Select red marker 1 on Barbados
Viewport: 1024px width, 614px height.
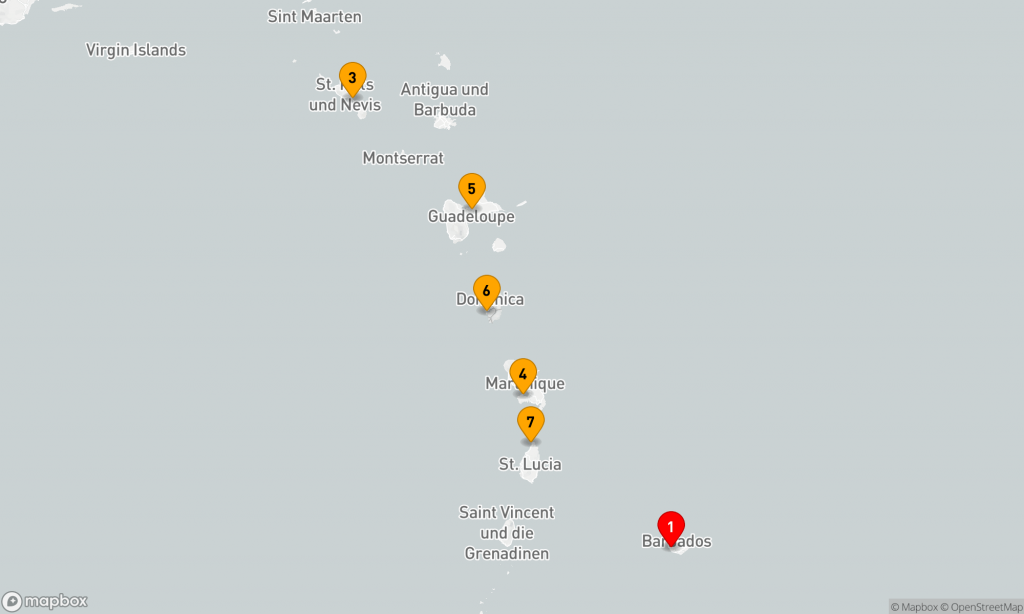670,526
